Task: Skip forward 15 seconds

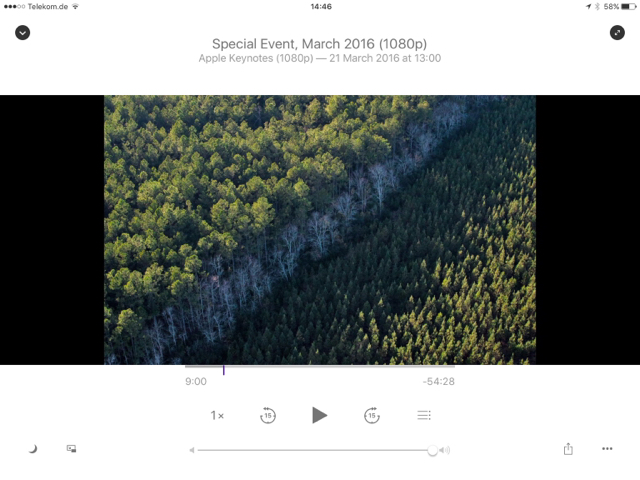Action: tap(372, 415)
